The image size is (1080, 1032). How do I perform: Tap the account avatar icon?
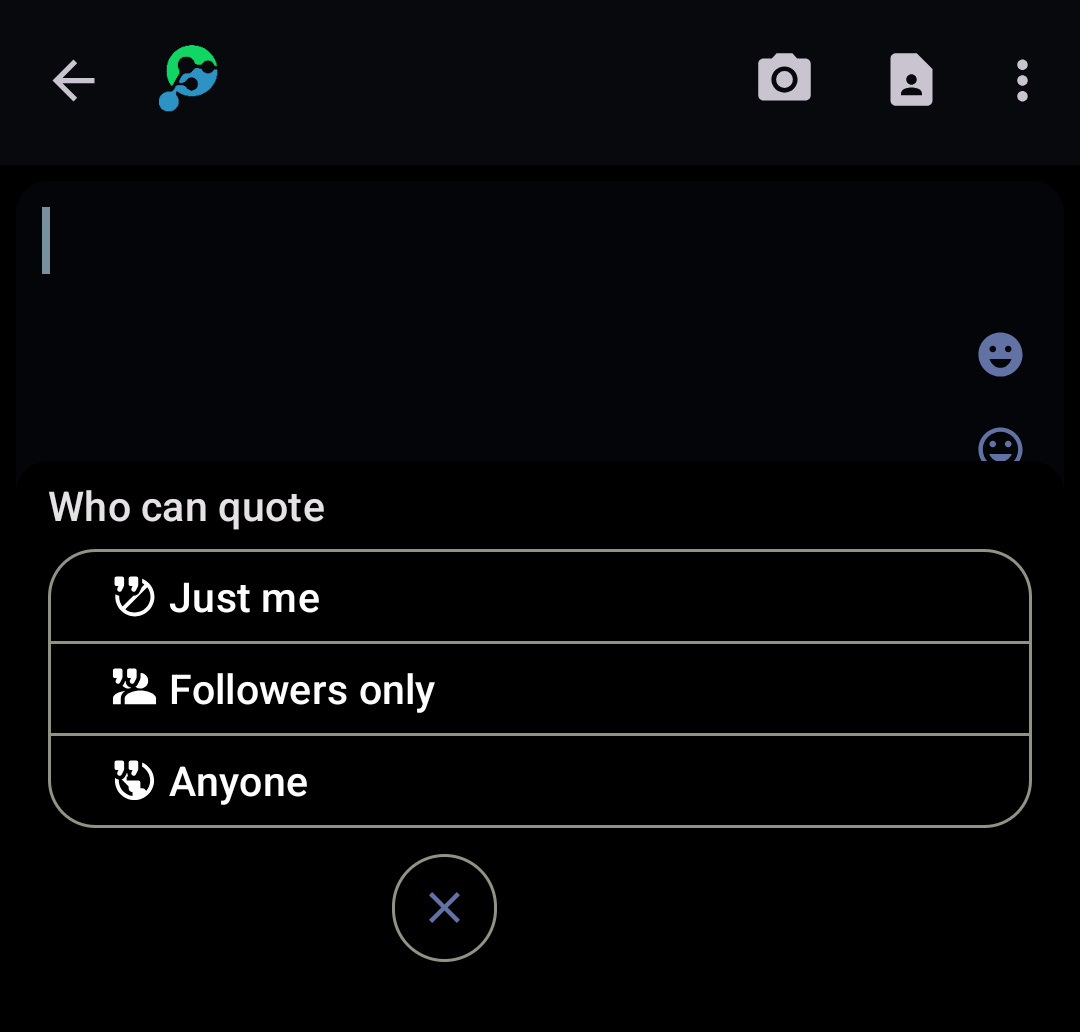[189, 78]
